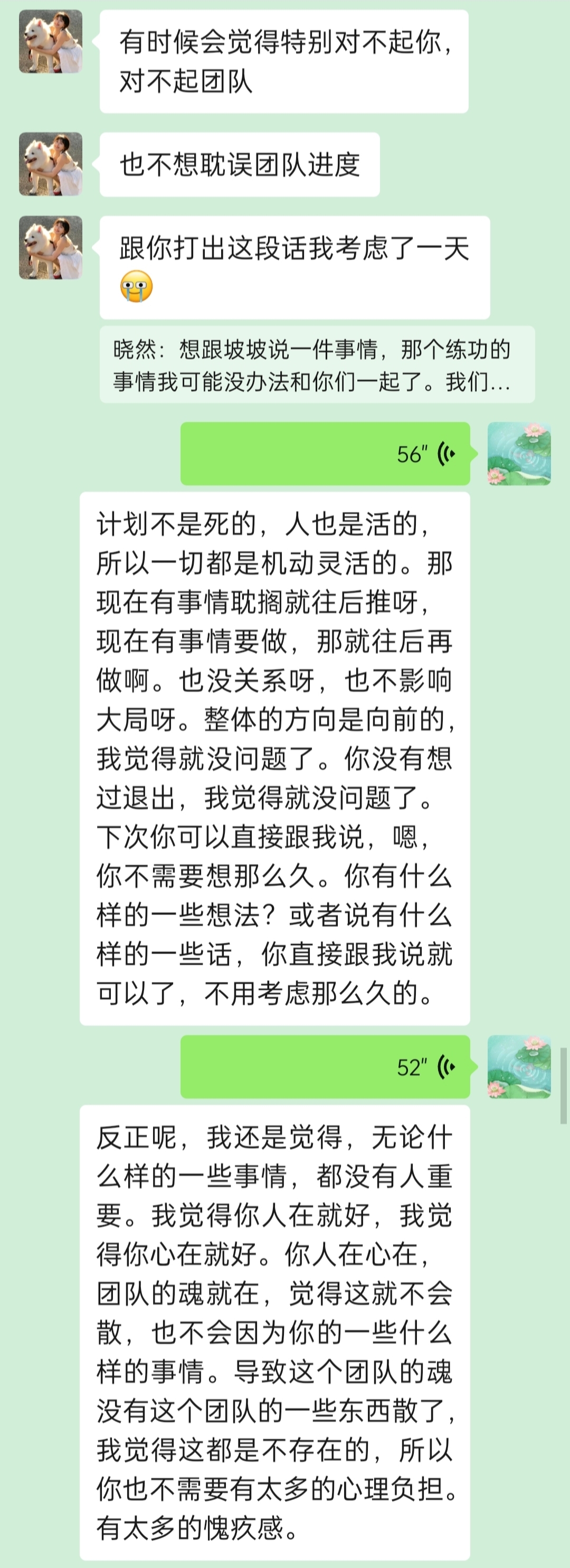570x1568 pixels.
Task: Open avatar beside "有时候会觉得特别对不起你" message
Action: point(51,41)
